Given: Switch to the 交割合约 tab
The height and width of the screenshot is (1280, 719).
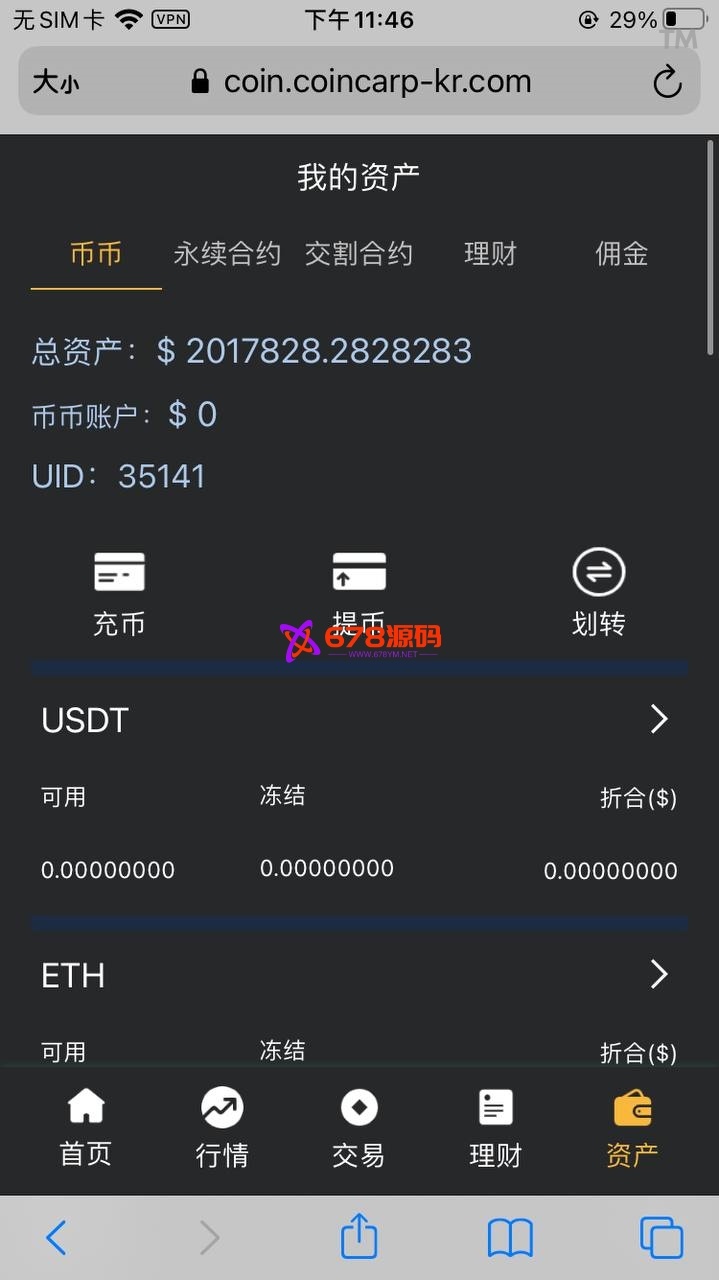Looking at the screenshot, I should coord(358,254).
